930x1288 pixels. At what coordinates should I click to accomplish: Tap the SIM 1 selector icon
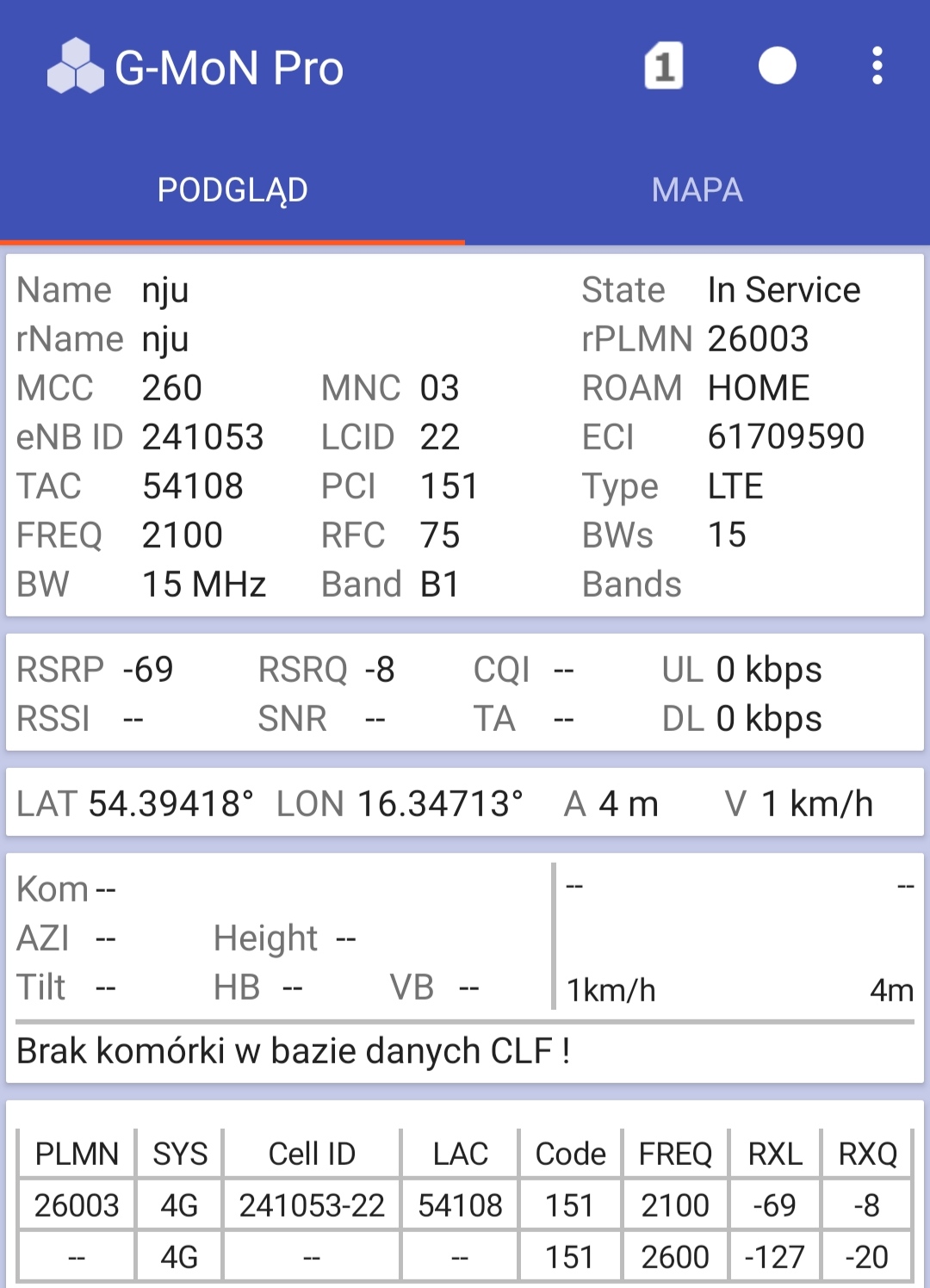click(664, 66)
